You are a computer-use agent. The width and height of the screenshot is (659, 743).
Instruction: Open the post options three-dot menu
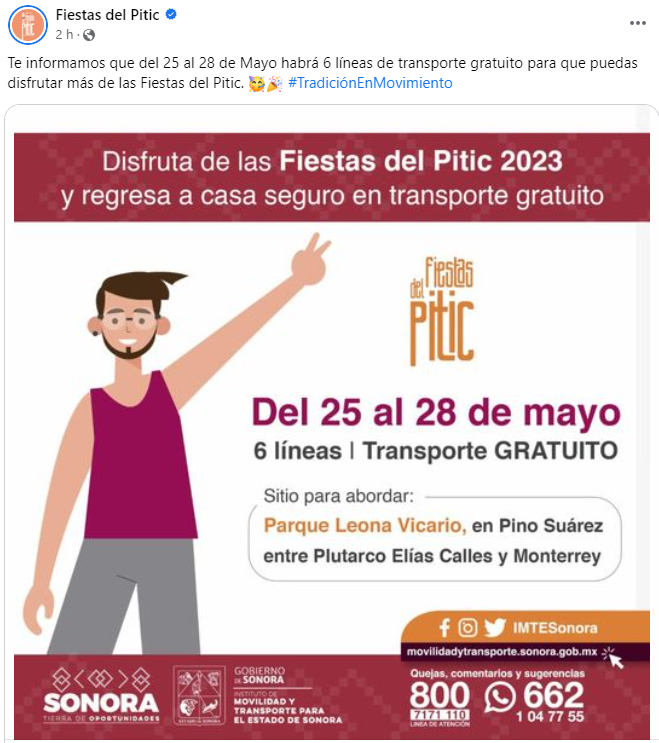[637, 22]
